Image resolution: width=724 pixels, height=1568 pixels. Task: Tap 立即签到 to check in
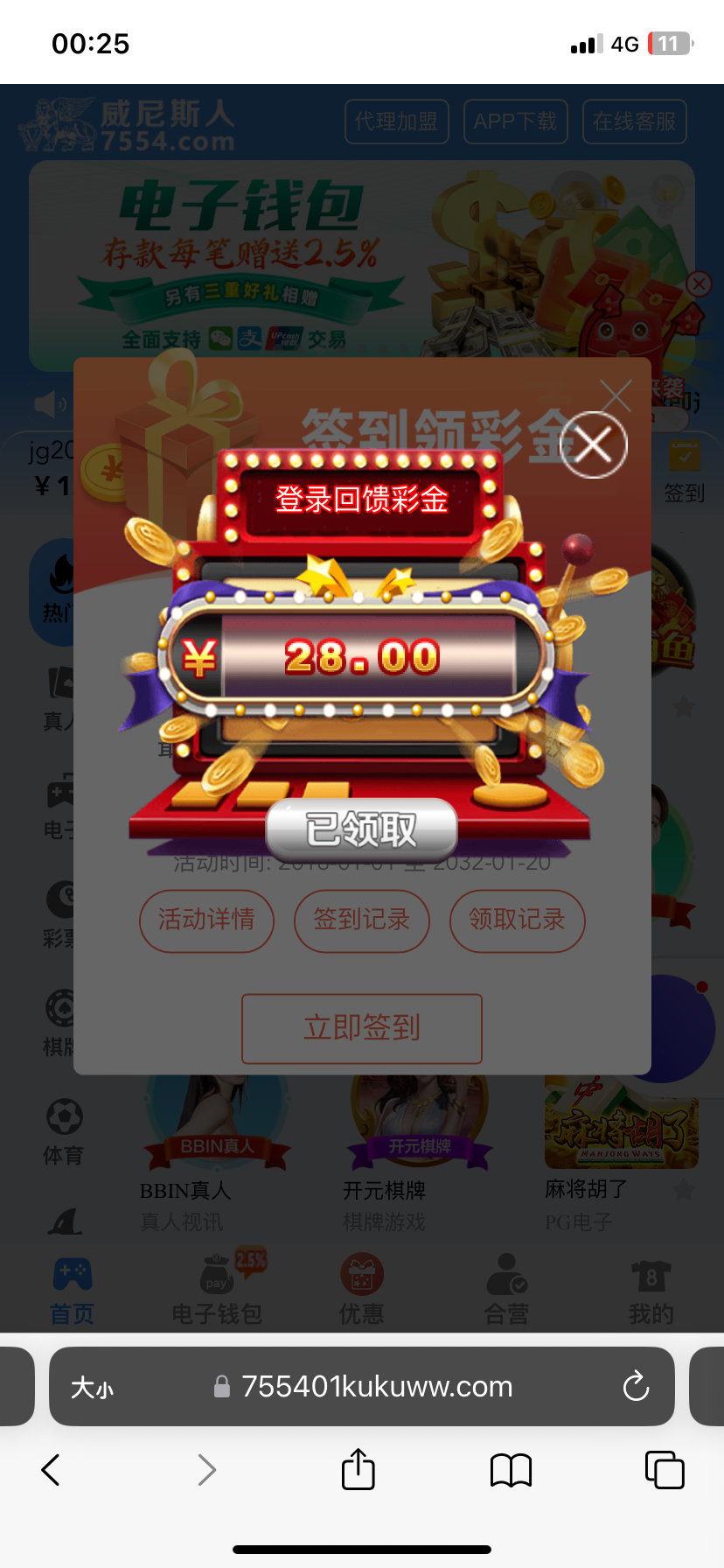click(x=362, y=1028)
